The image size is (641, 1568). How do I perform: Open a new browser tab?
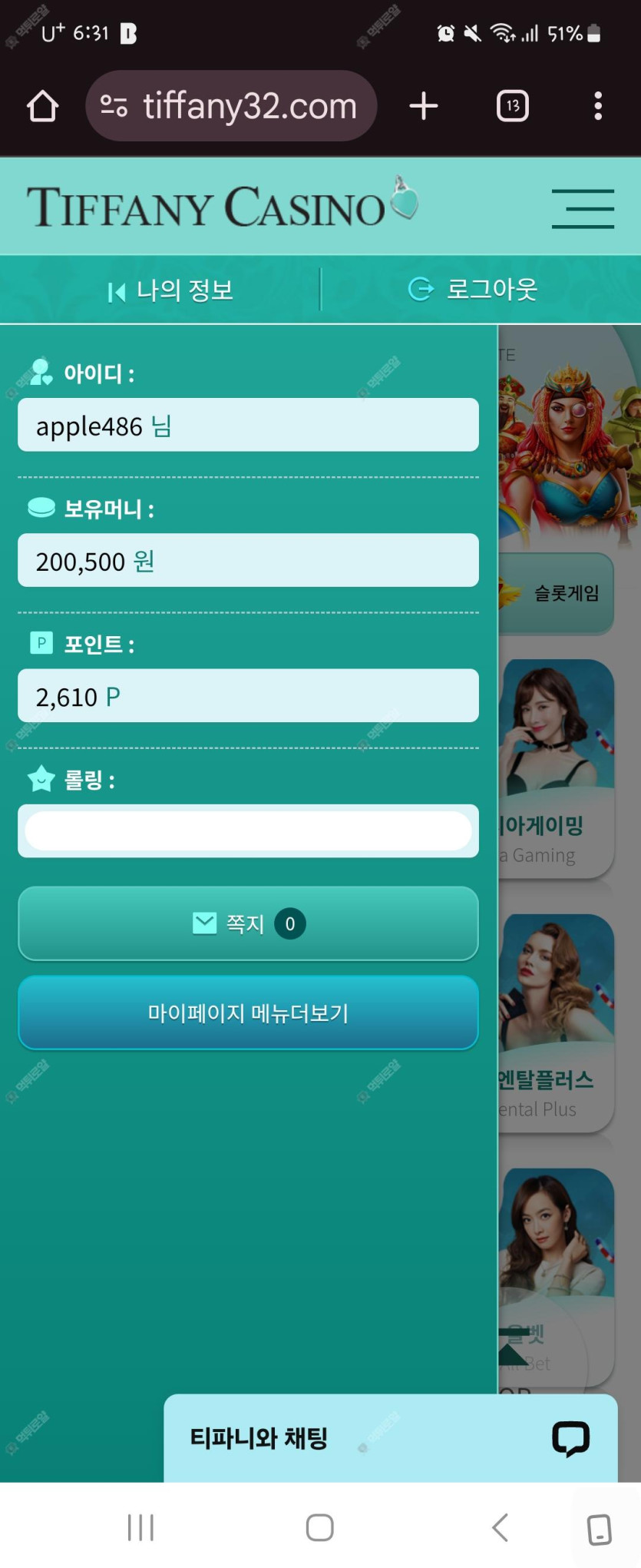coord(424,106)
